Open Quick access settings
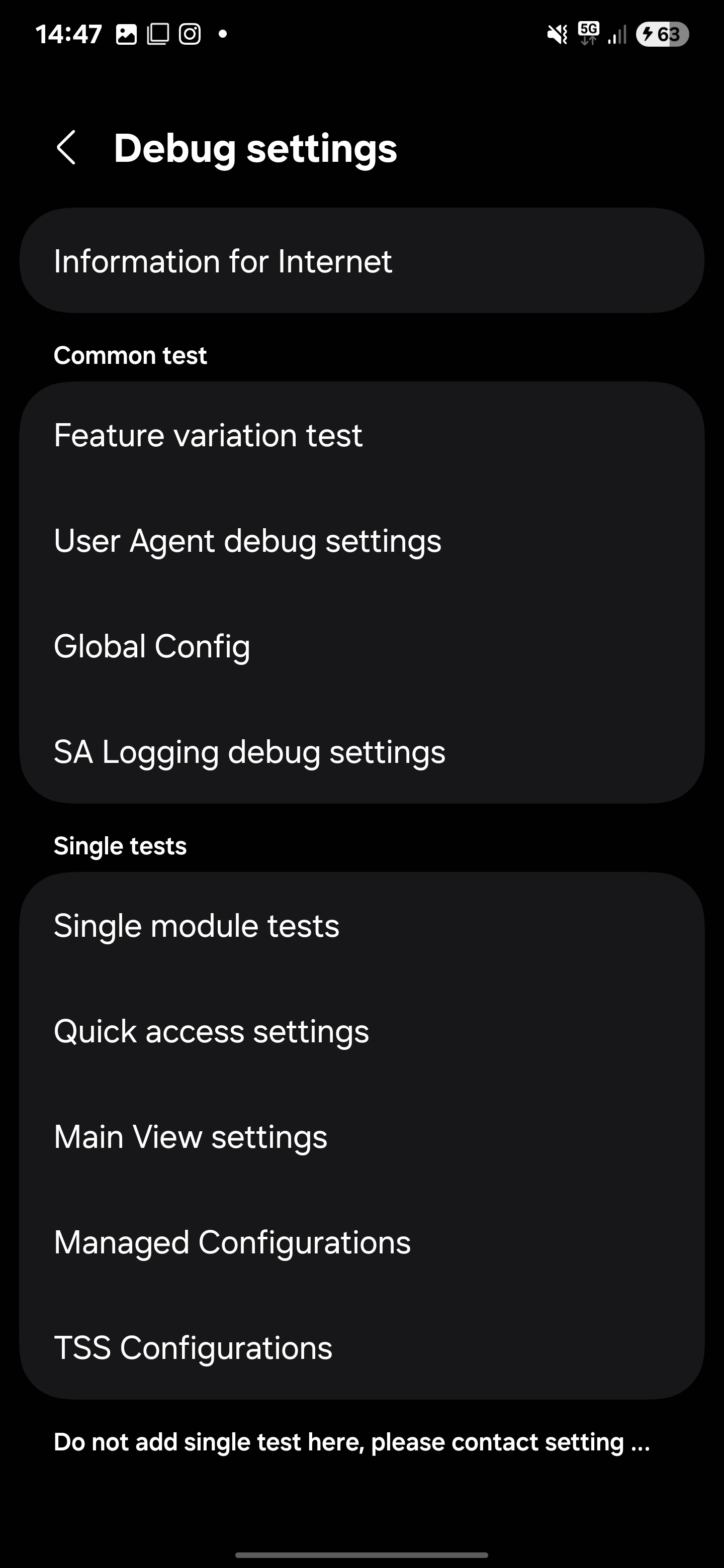 pos(361,1031)
